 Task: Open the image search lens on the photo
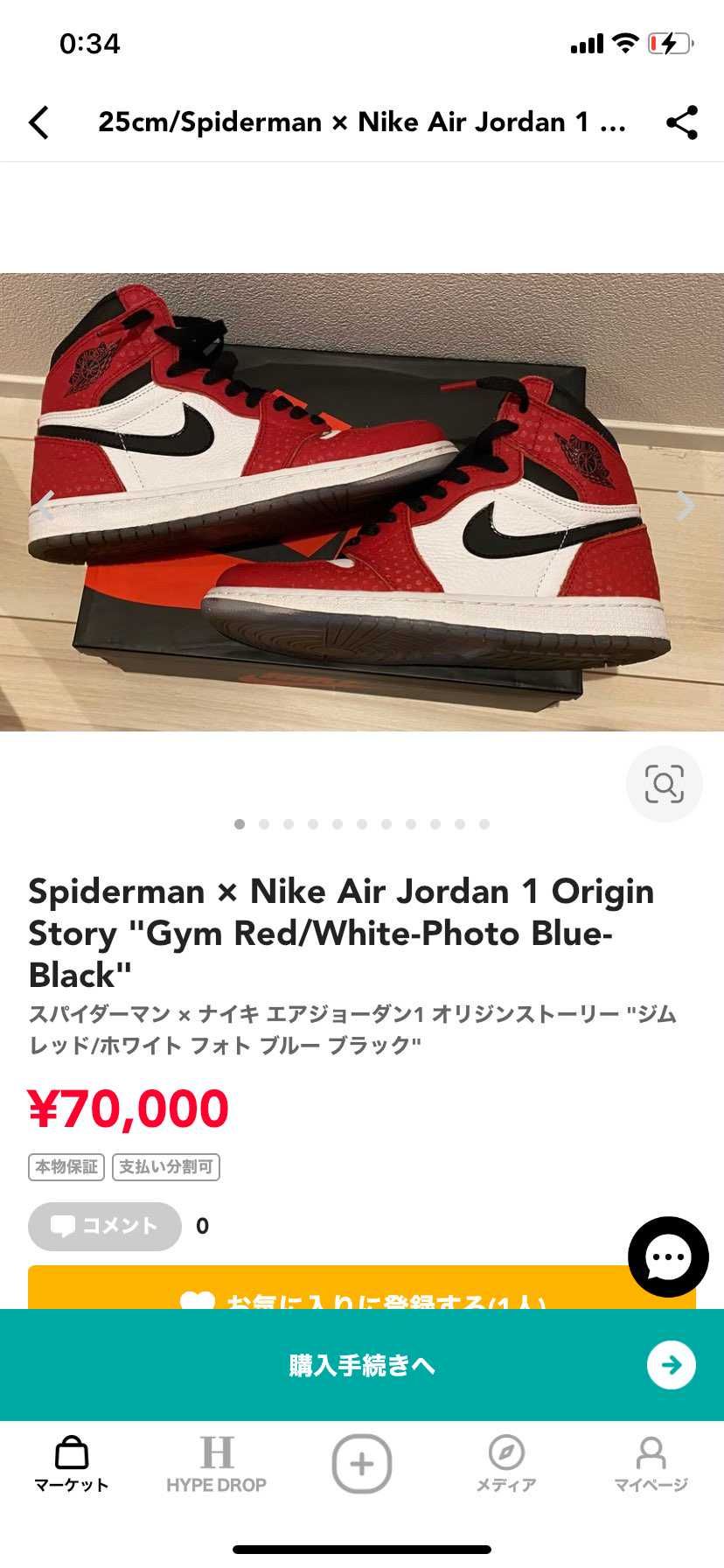[665, 784]
